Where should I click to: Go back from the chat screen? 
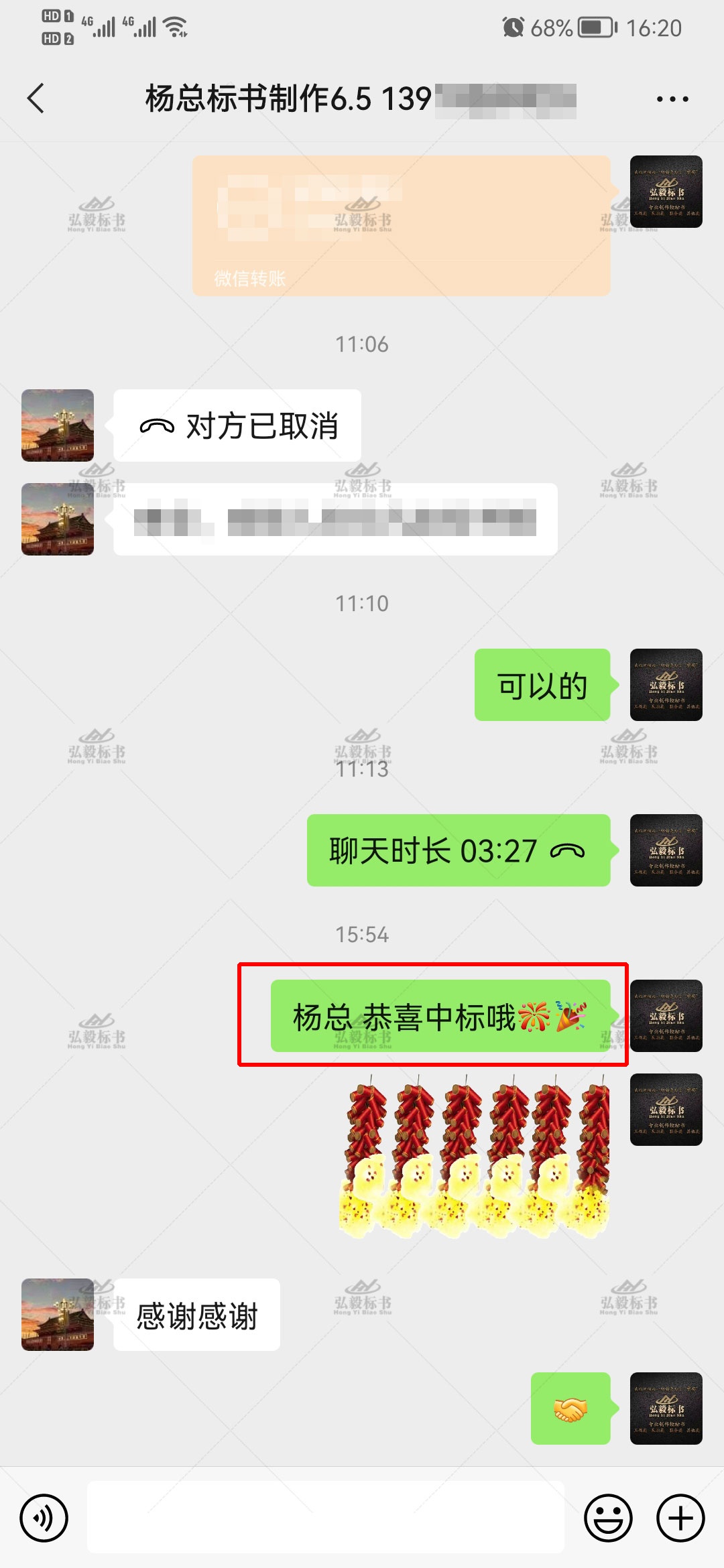click(36, 99)
